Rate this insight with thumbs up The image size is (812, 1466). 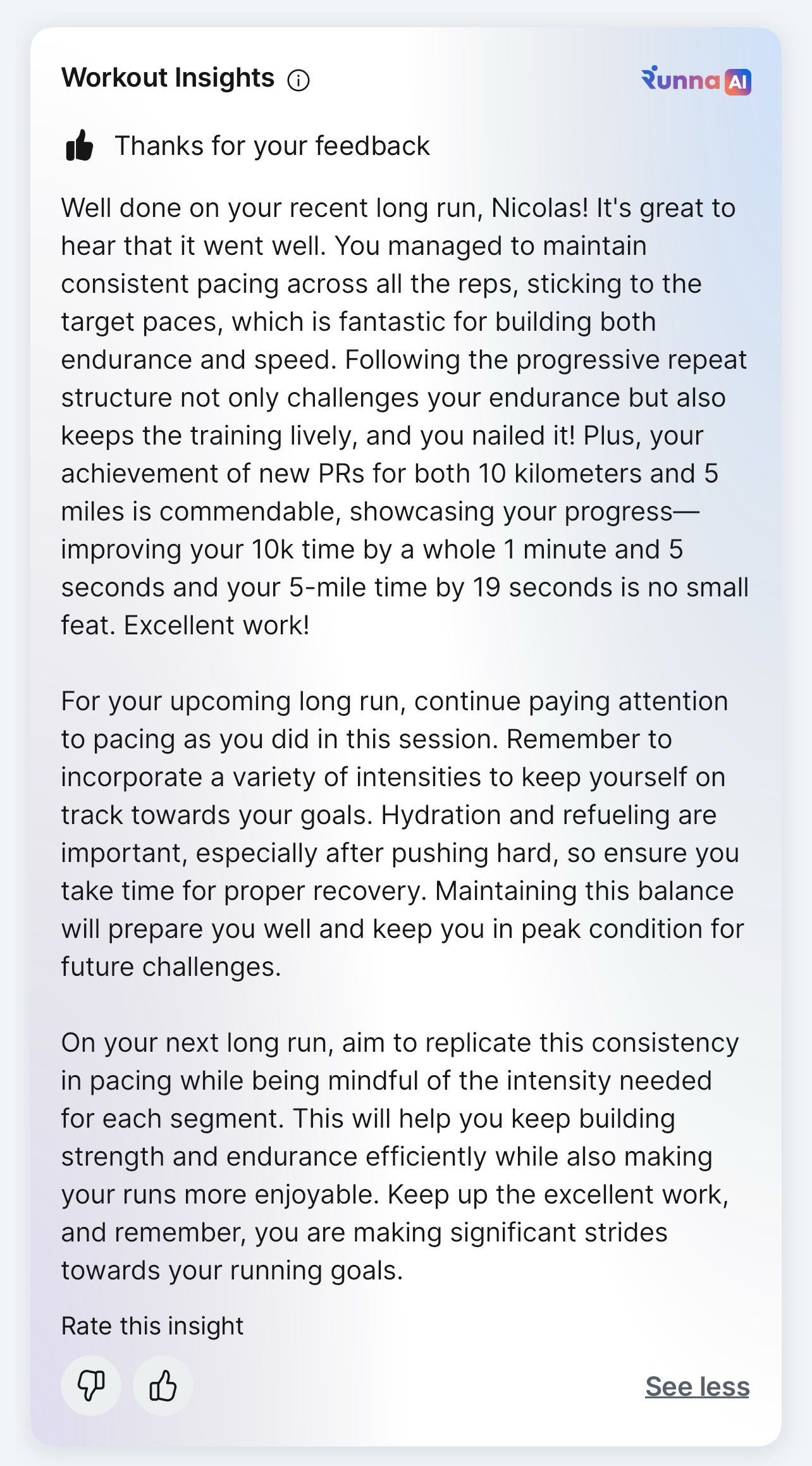[163, 1385]
